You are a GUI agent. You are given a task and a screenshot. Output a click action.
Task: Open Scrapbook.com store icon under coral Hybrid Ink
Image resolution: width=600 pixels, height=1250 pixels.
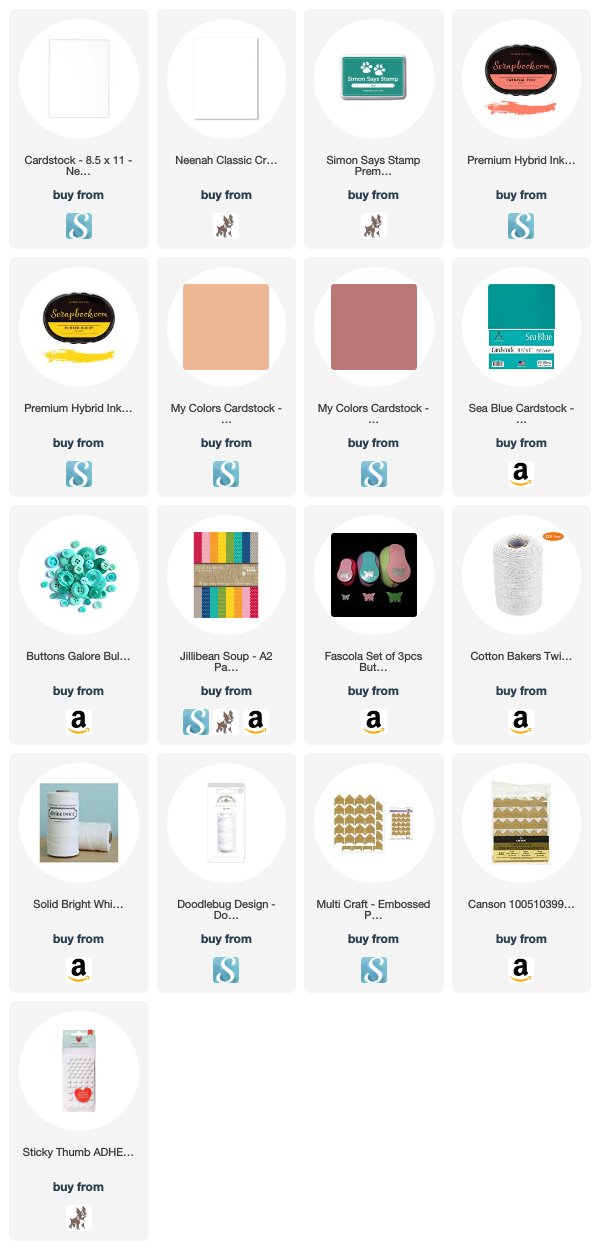[521, 226]
